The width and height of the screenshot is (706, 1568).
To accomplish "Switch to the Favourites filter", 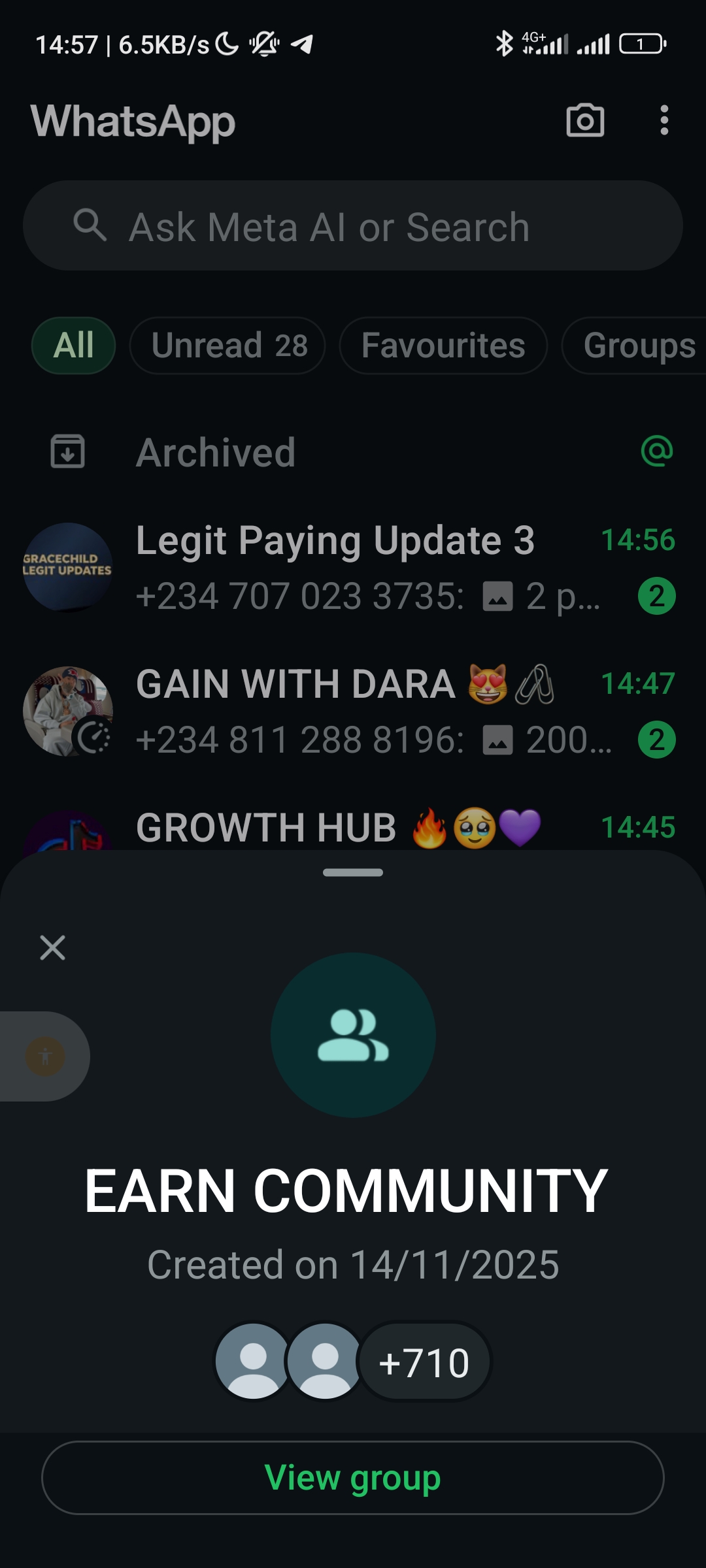I will tap(443, 346).
